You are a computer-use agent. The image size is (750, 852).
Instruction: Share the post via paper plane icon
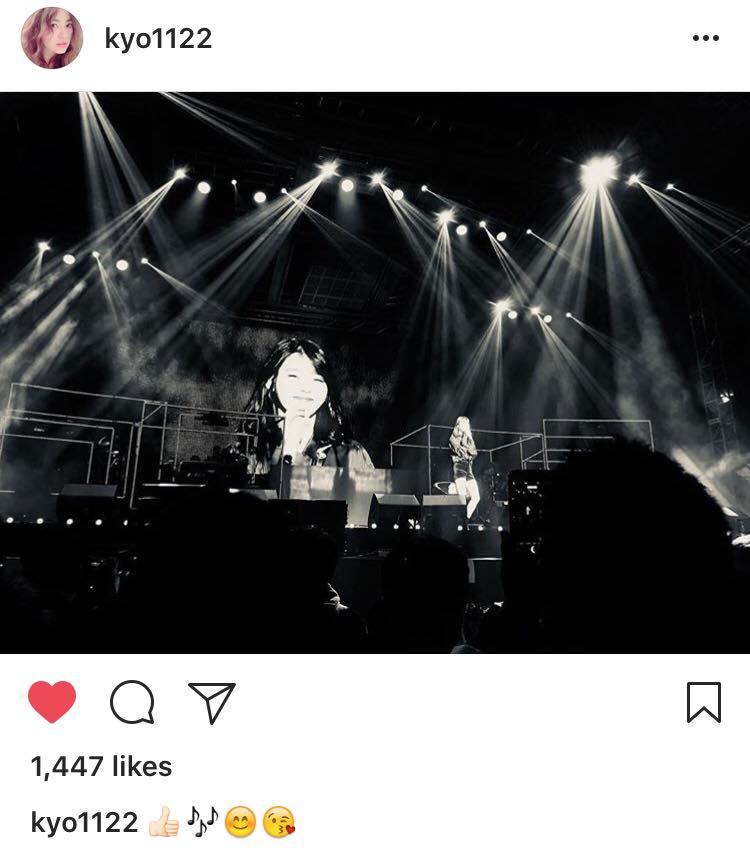coord(212,702)
